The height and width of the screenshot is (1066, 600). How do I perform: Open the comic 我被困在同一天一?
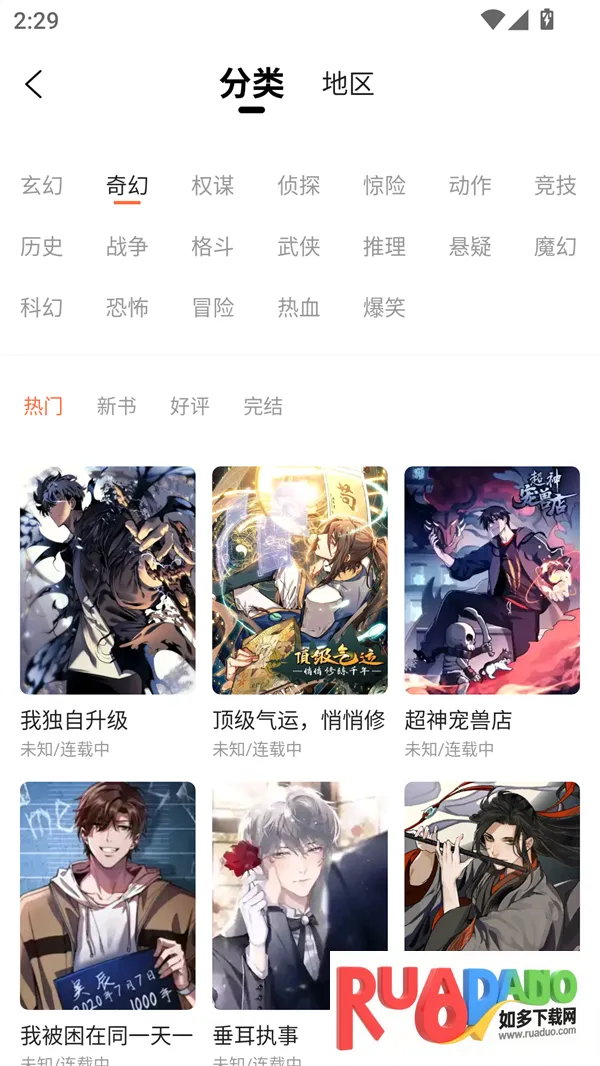[107, 895]
